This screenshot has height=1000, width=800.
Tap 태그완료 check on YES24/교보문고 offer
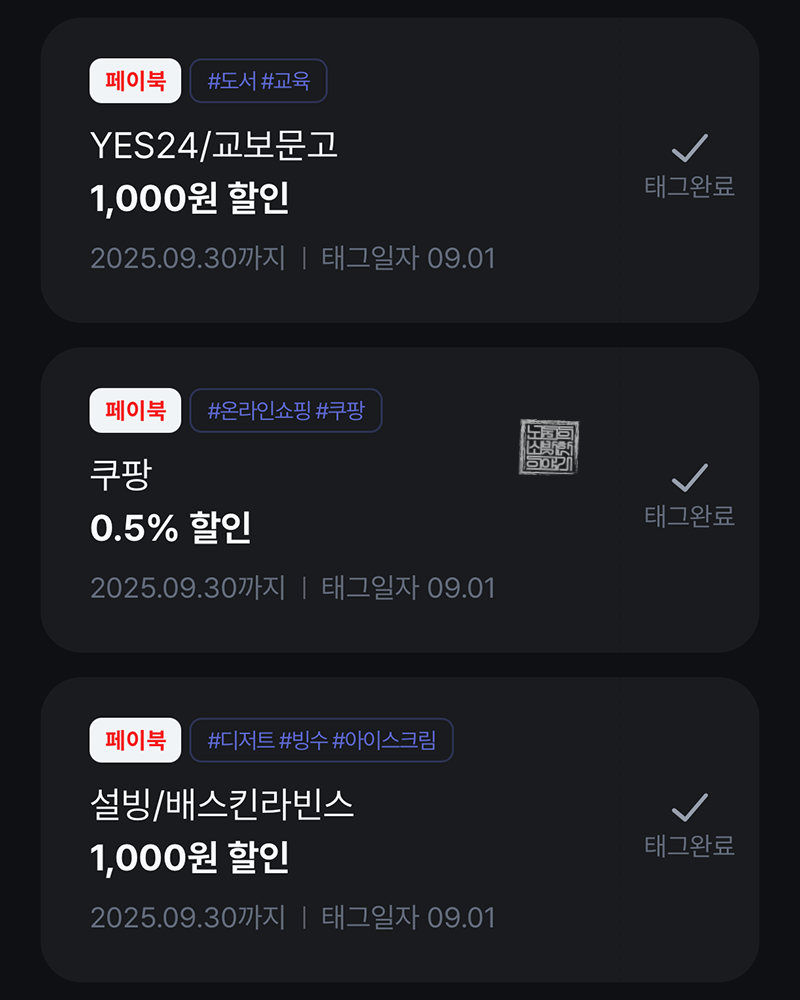pyautogui.click(x=690, y=166)
